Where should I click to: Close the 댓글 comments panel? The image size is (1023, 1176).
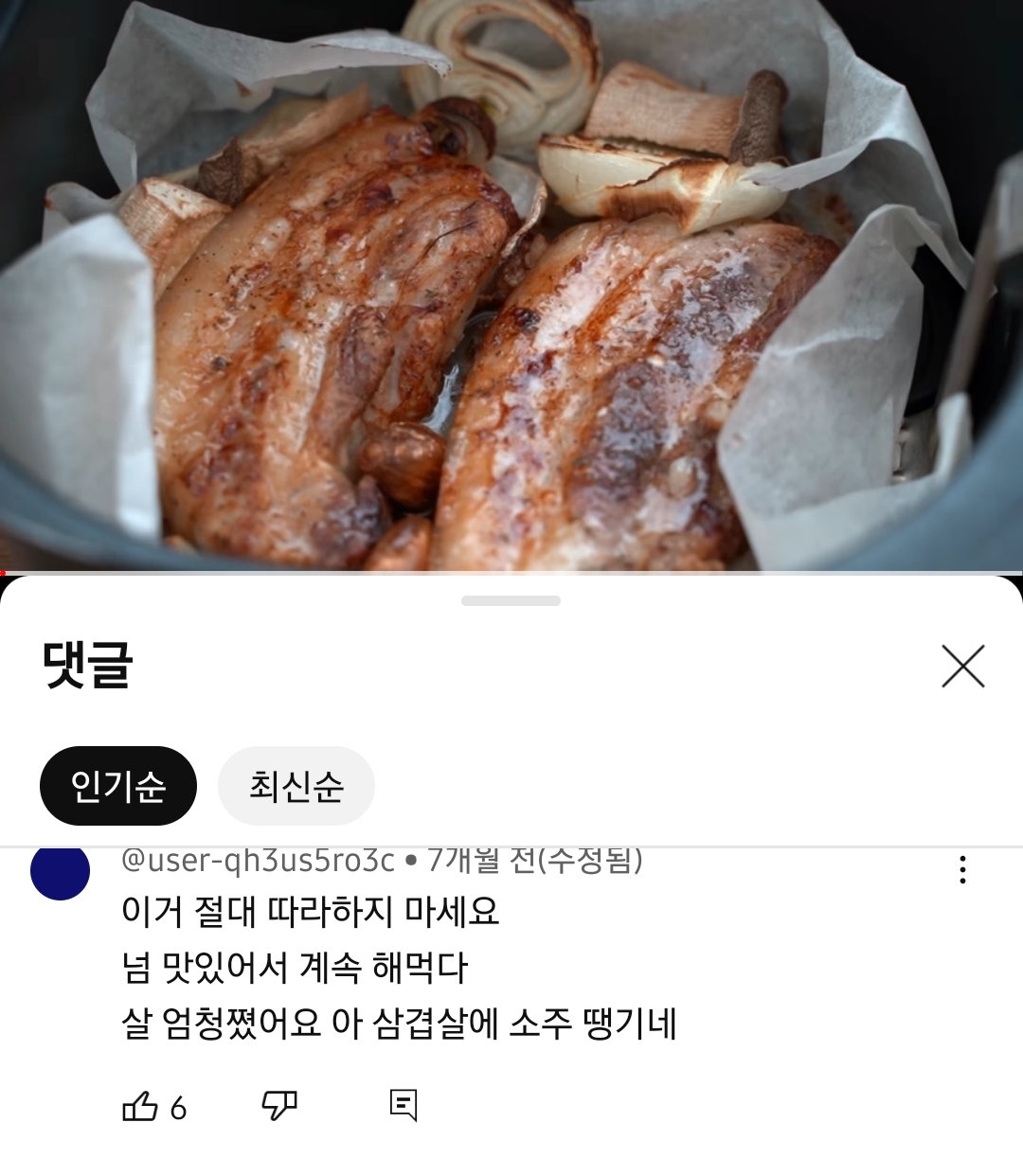pos(963,666)
